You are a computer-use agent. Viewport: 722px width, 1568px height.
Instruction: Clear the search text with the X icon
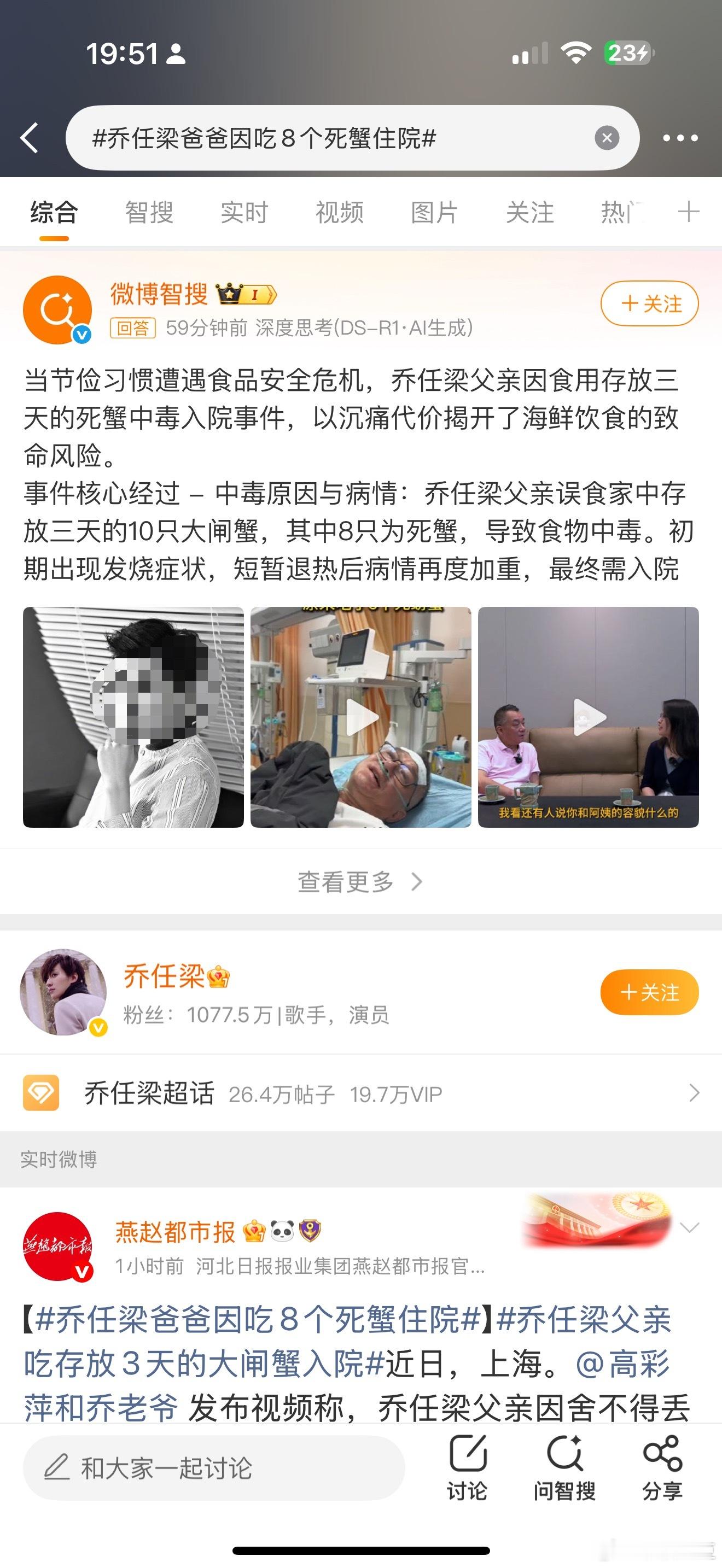(607, 138)
